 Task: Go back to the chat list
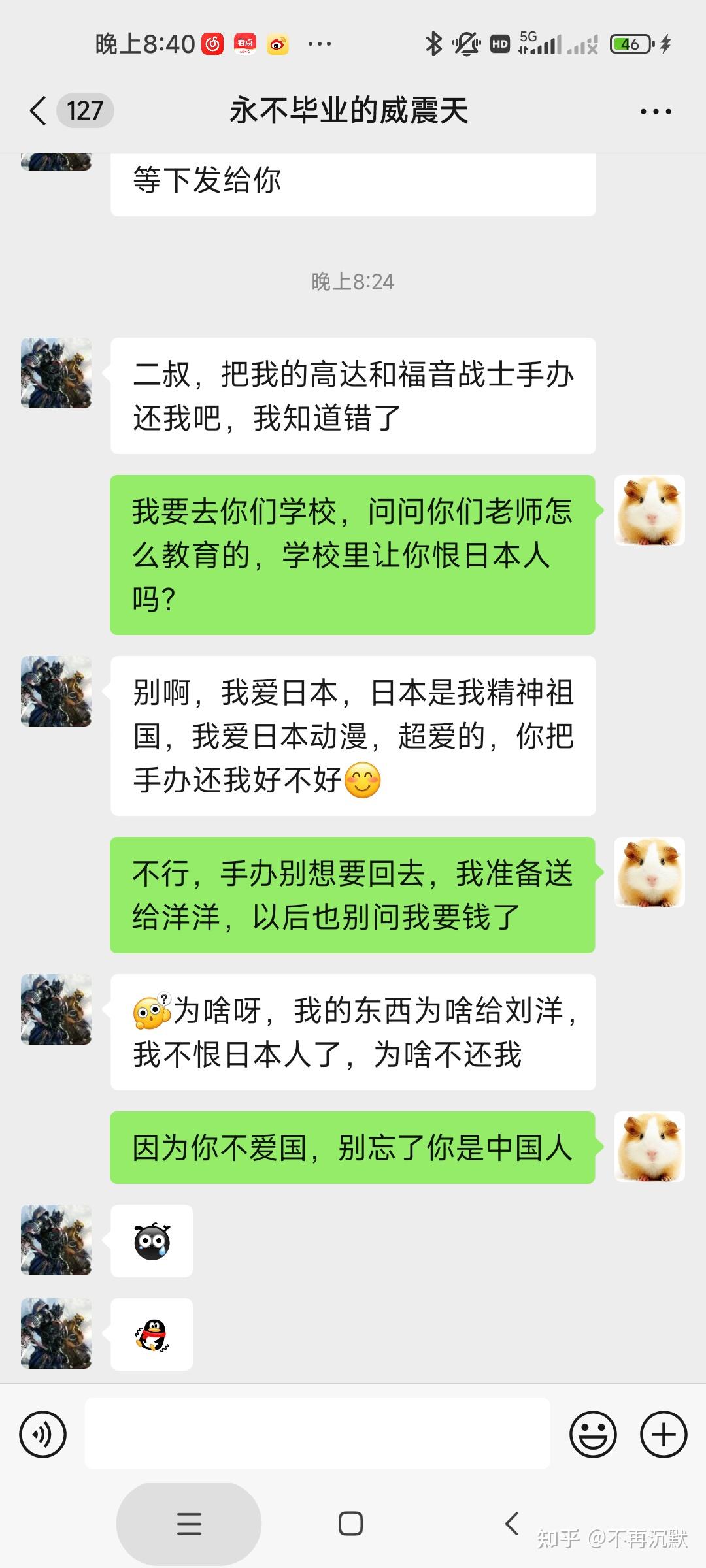(x=39, y=111)
